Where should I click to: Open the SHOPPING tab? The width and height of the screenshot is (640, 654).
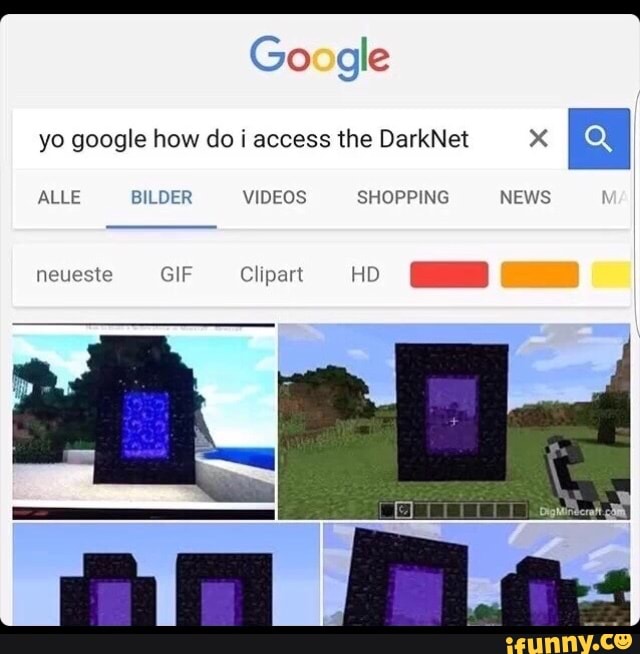coord(403,197)
